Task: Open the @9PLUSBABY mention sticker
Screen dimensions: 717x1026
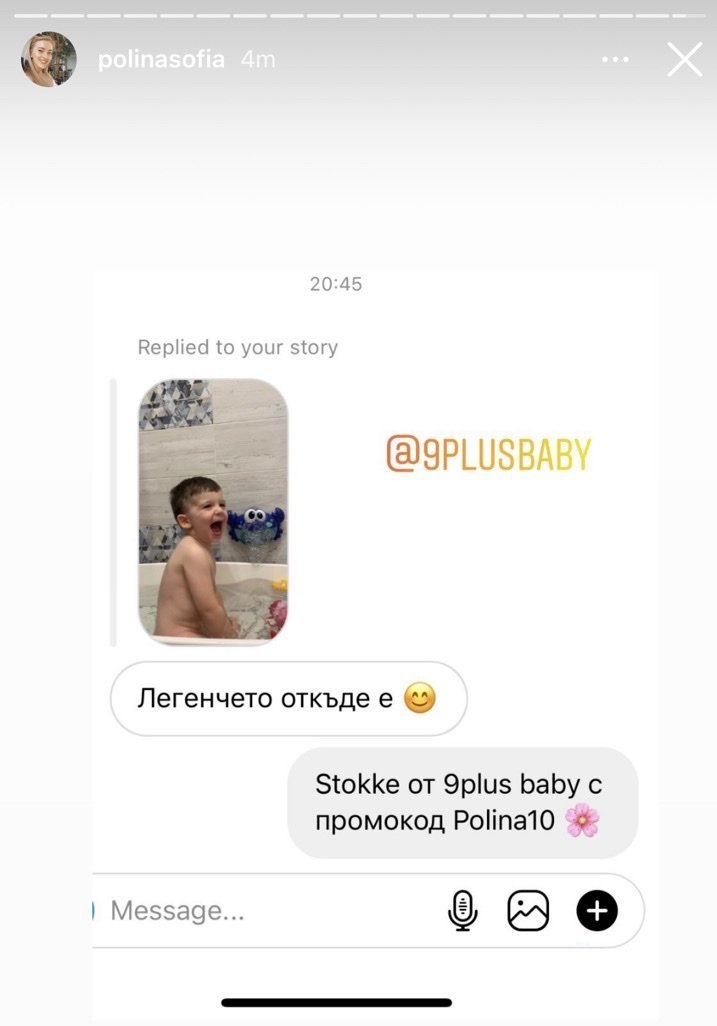Action: coord(489,455)
